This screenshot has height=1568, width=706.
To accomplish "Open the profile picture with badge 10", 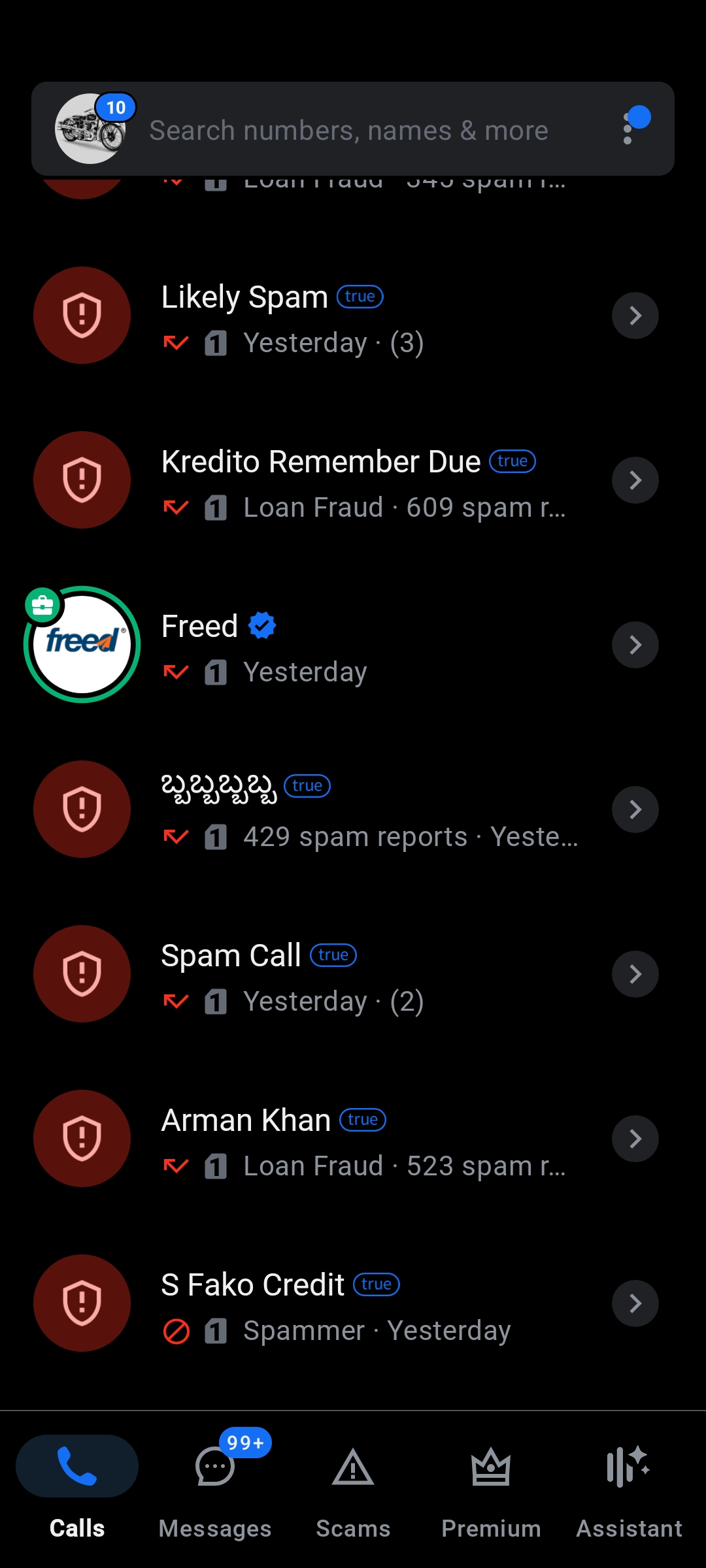I will [92, 129].
